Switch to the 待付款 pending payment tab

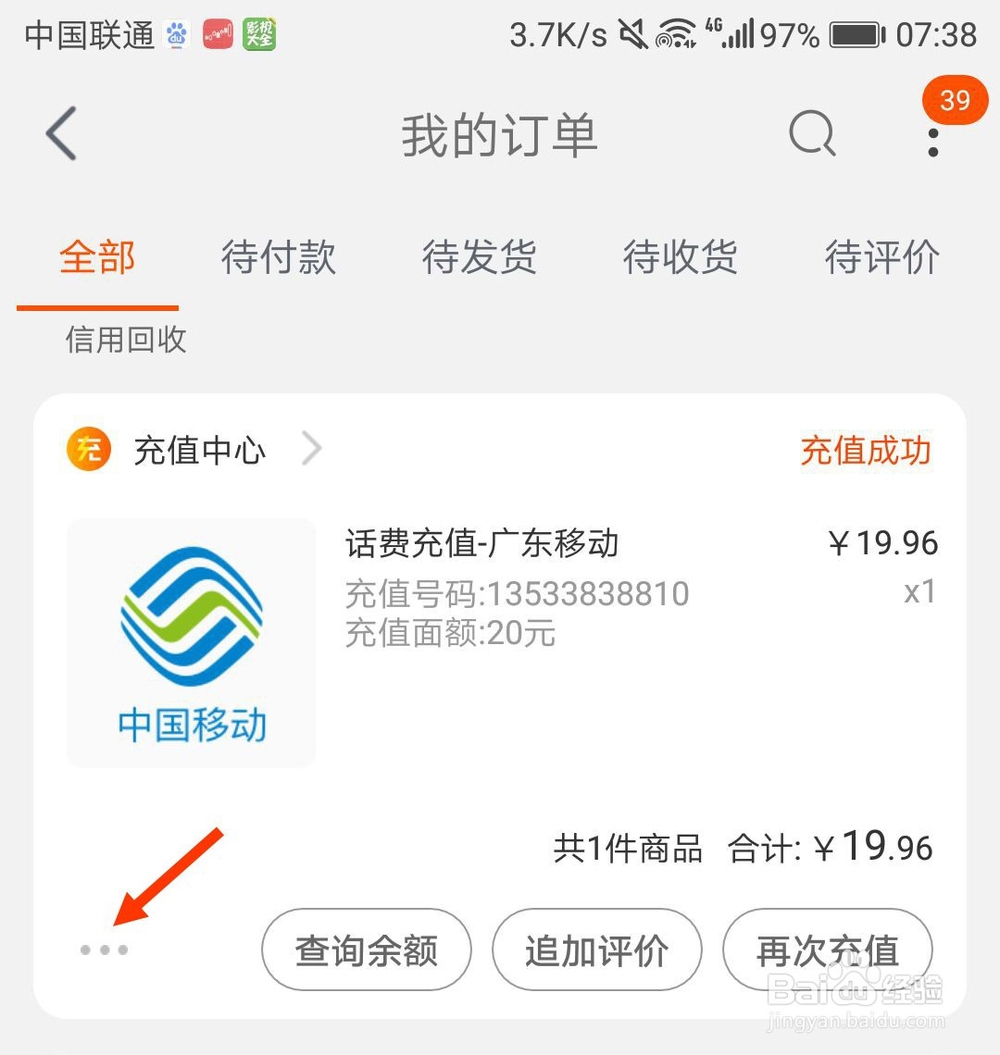point(277,258)
